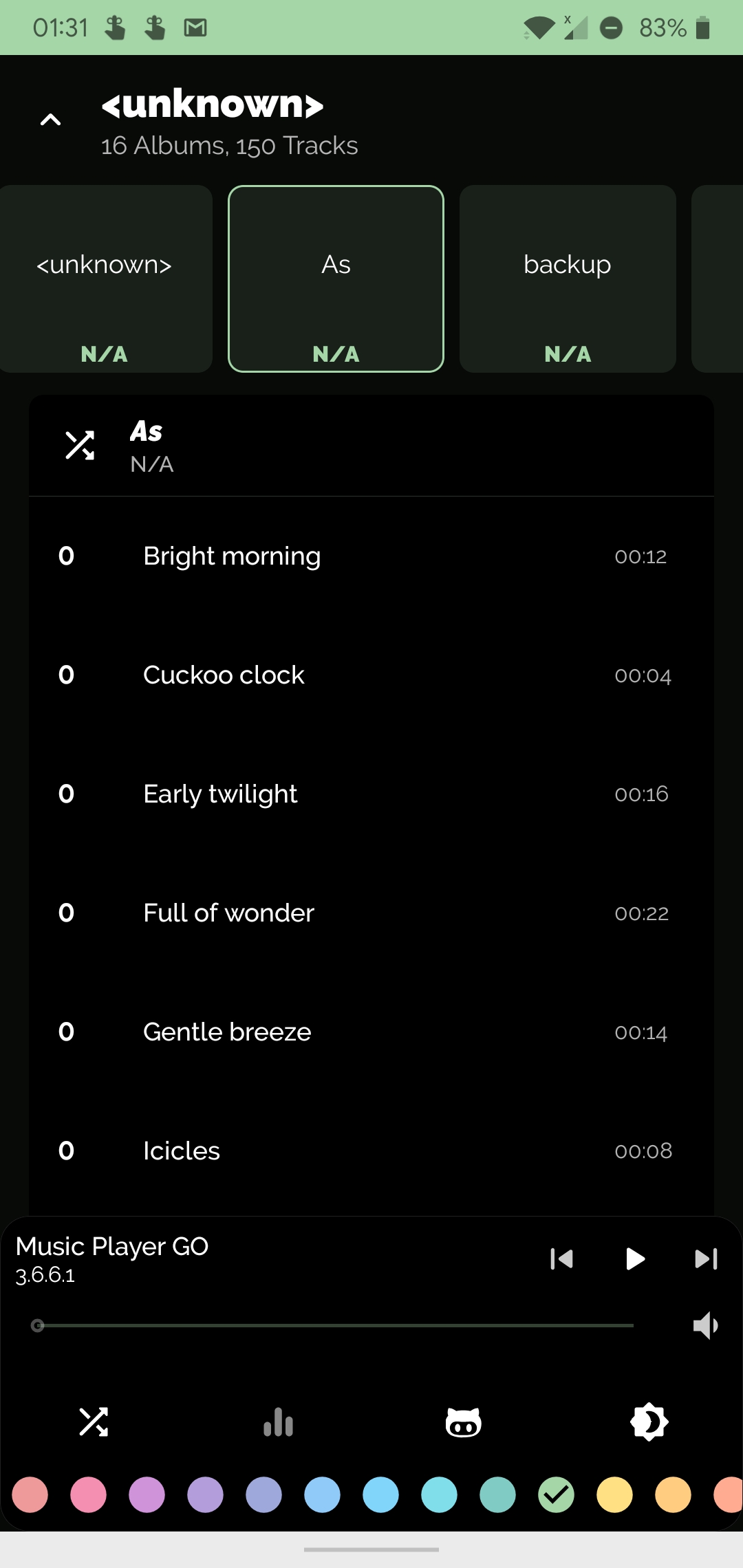The height and width of the screenshot is (1568, 743).
Task: Mute the volume
Action: [x=706, y=1324]
